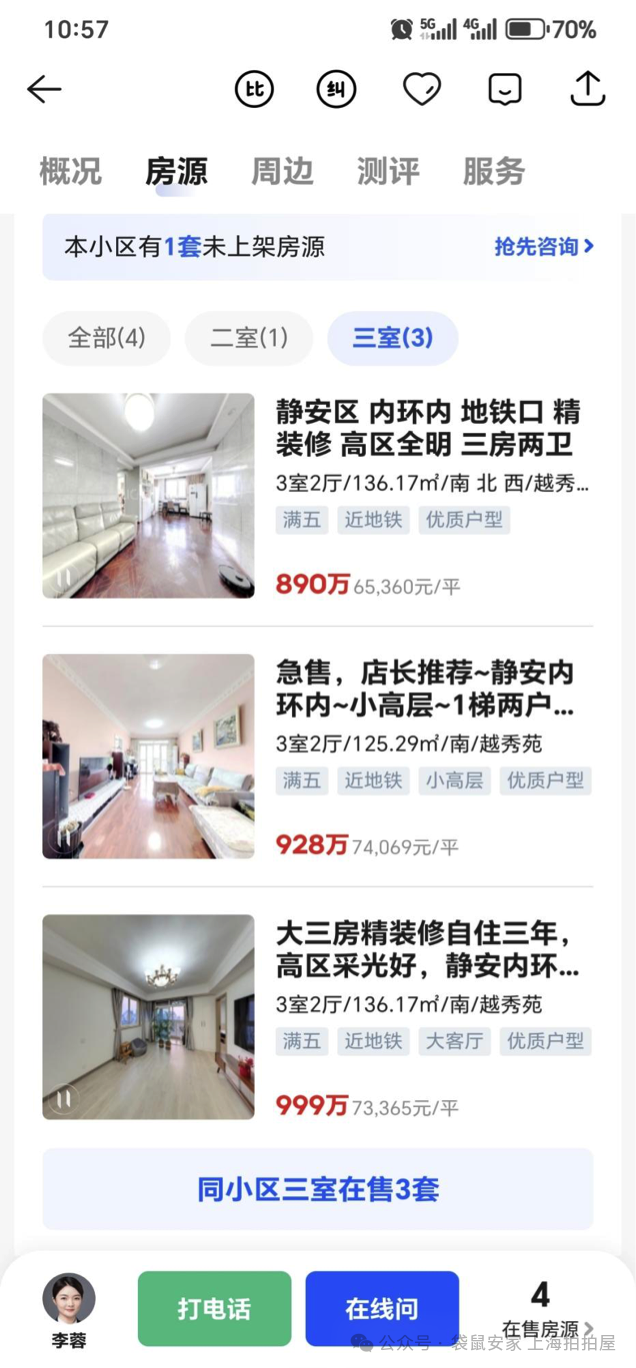Switch to the 测评 tab

388,171
